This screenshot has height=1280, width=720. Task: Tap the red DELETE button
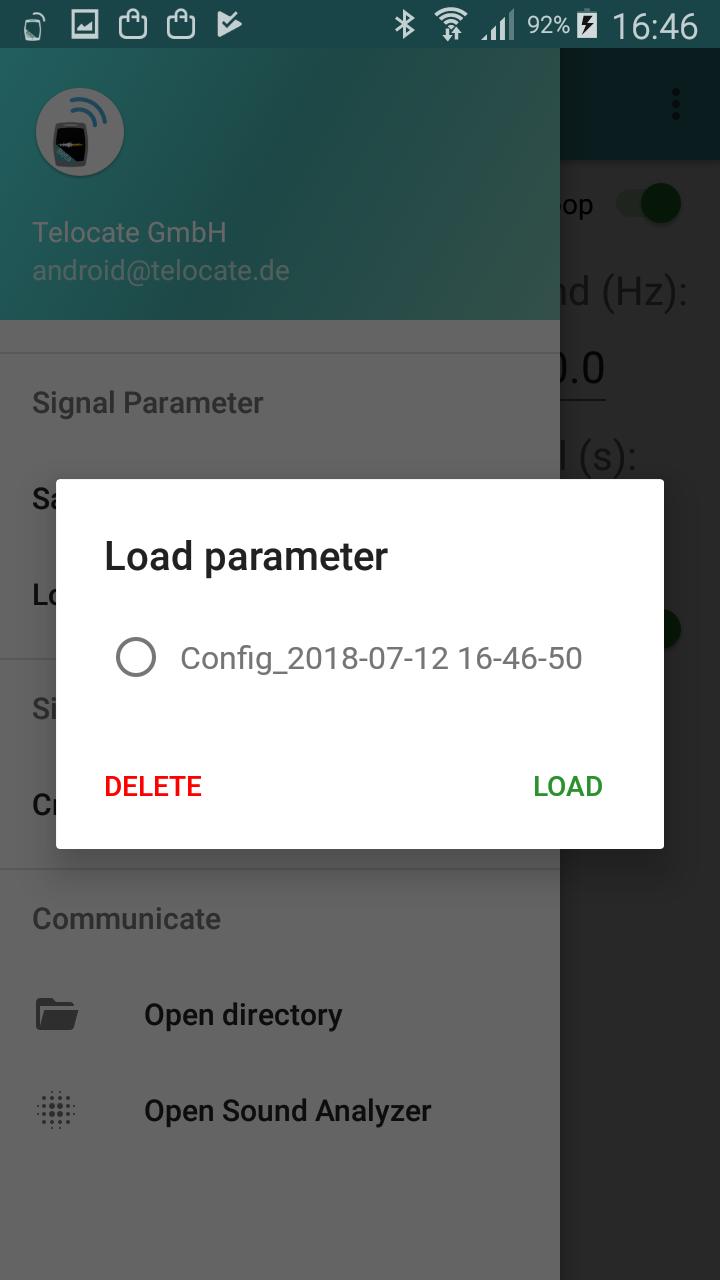click(x=153, y=786)
